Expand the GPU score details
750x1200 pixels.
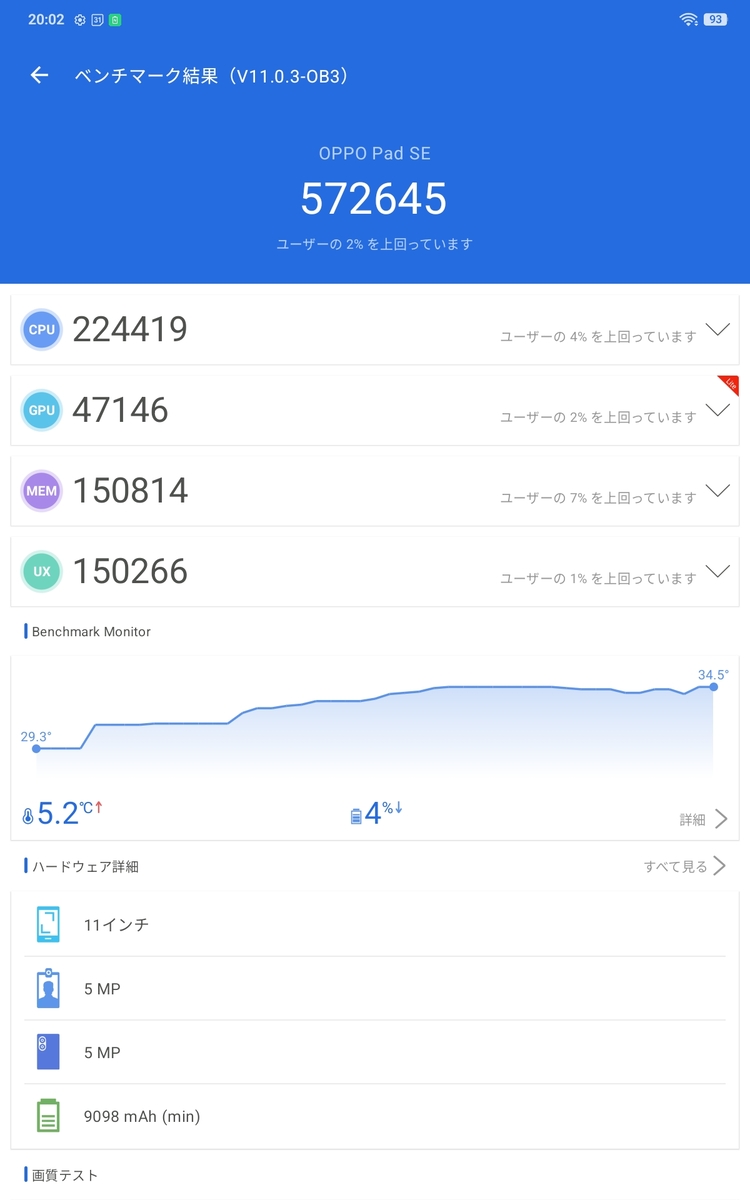point(718,410)
